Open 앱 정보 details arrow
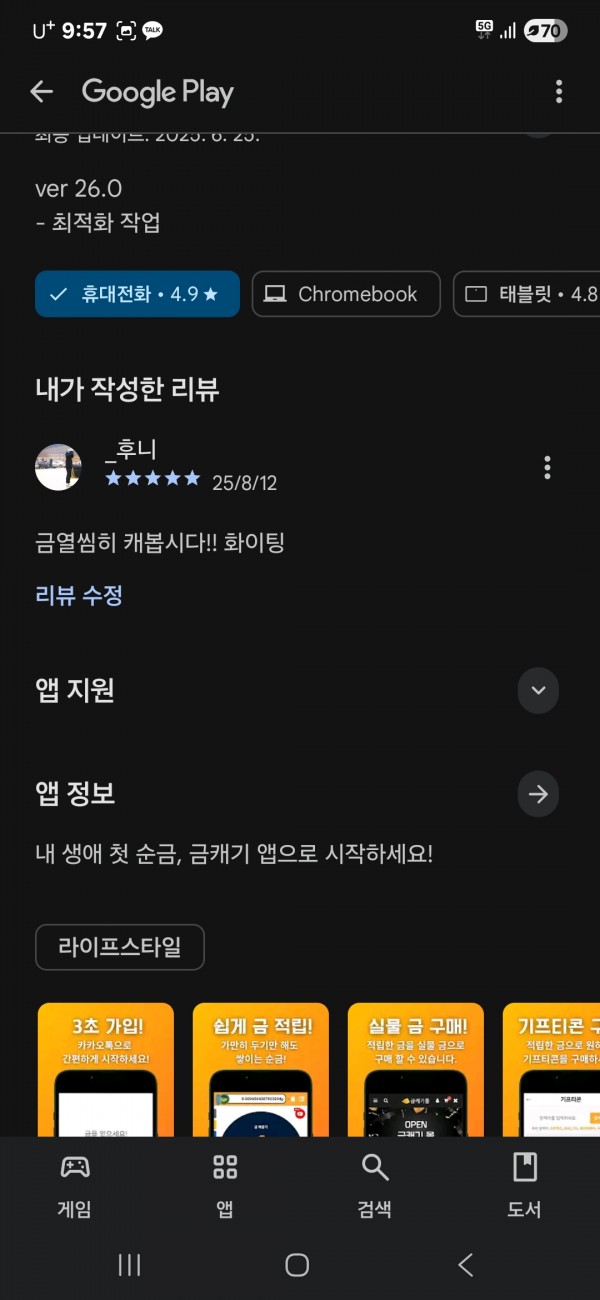This screenshot has width=600, height=1300. pos(538,794)
